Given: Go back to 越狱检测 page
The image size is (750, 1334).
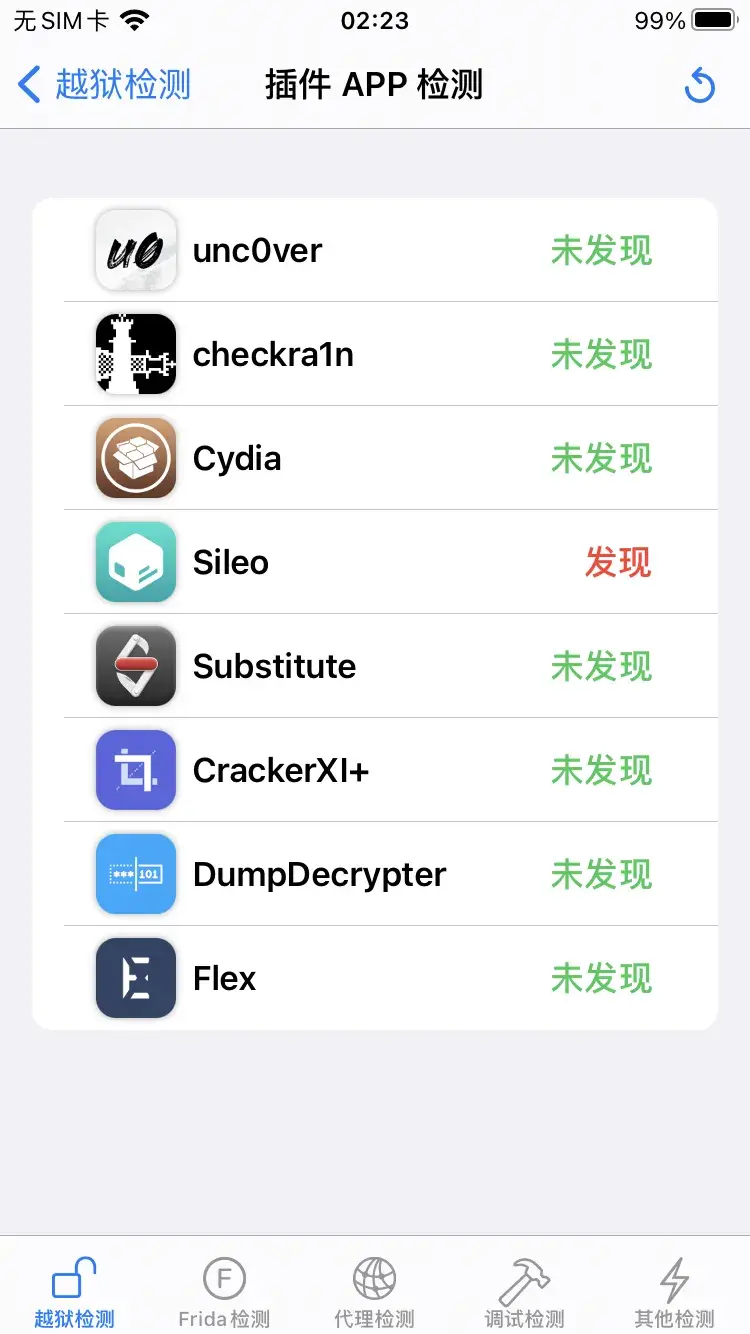Looking at the screenshot, I should (x=104, y=85).
